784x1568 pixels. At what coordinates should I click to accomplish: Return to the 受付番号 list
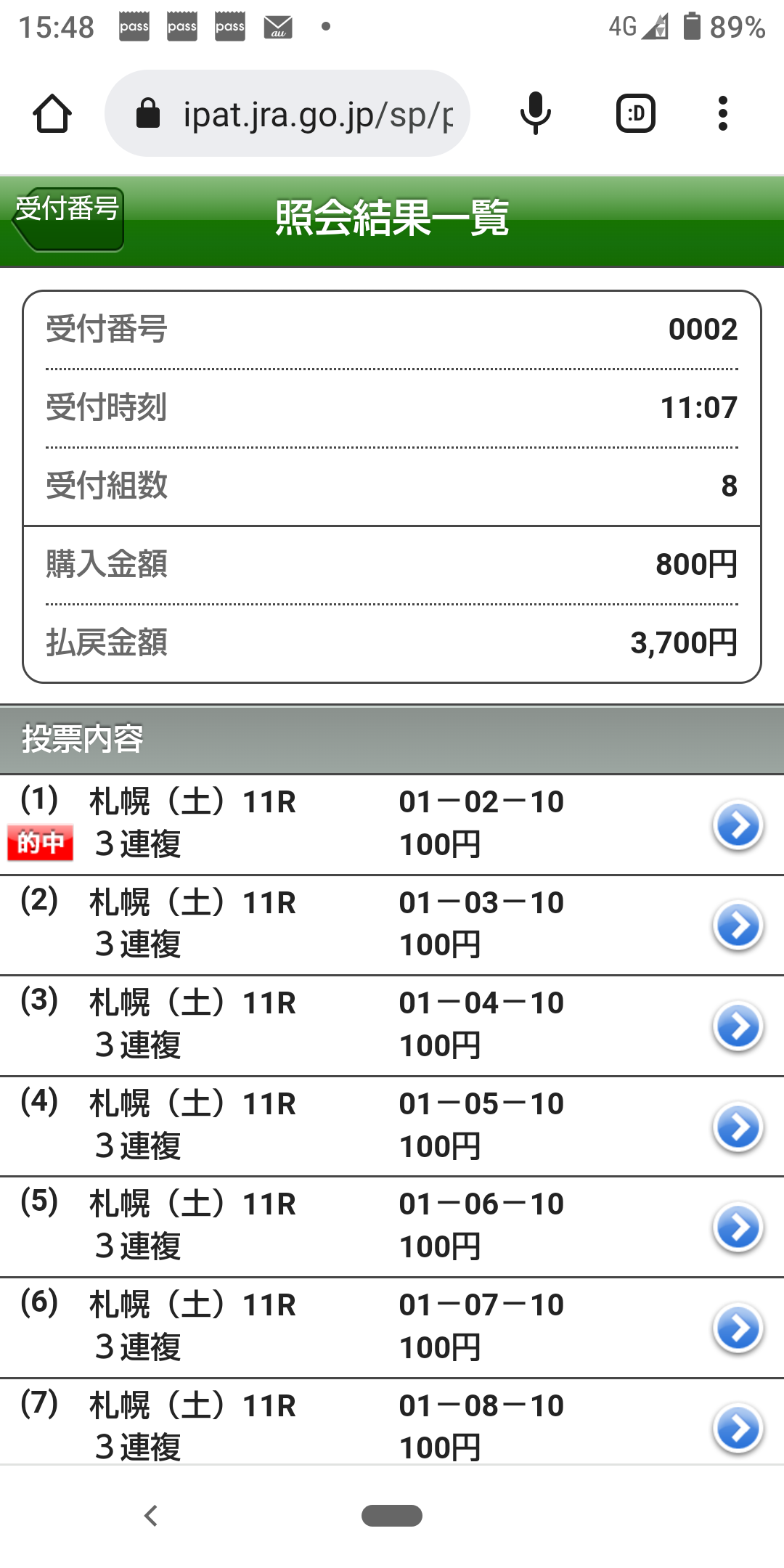point(68,219)
